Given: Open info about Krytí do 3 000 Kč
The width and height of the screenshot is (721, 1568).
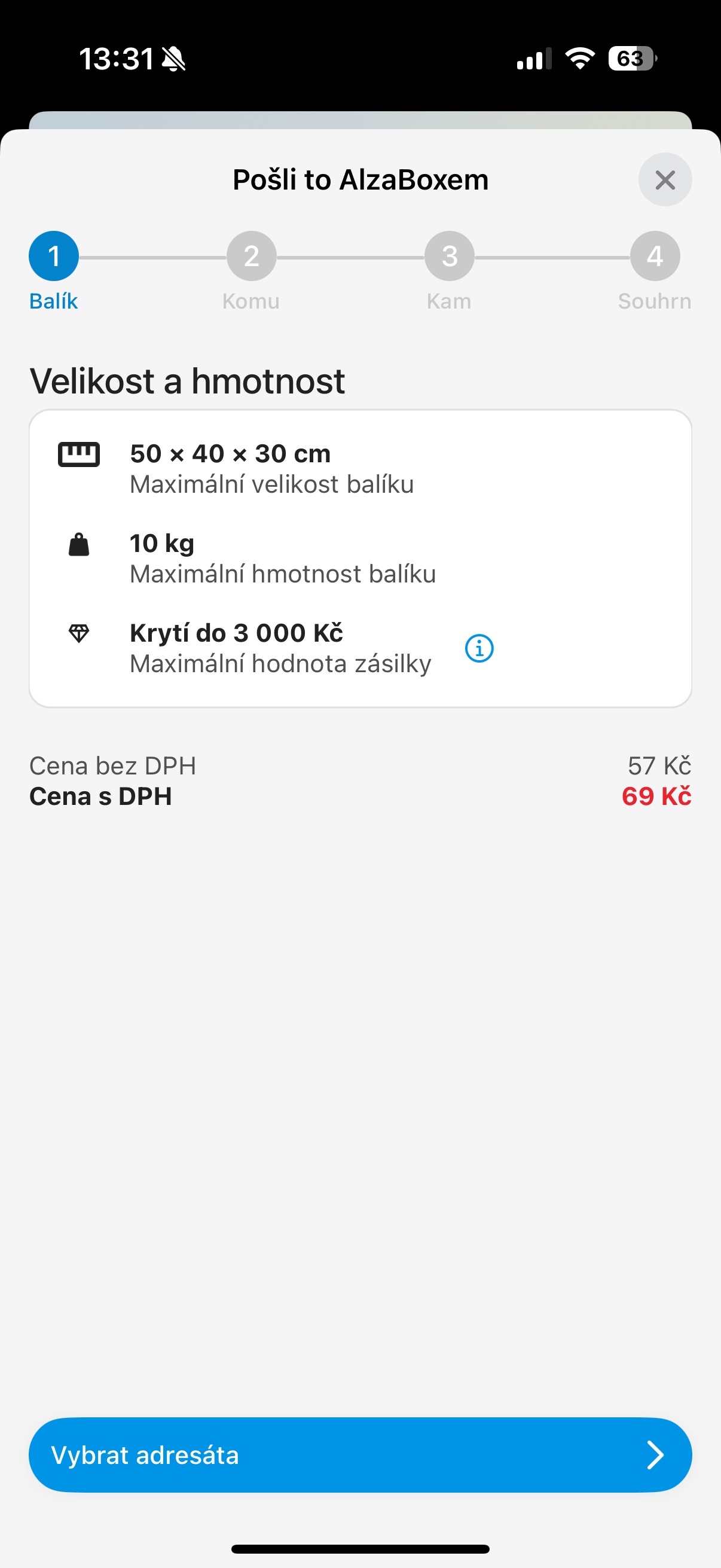Looking at the screenshot, I should [479, 648].
